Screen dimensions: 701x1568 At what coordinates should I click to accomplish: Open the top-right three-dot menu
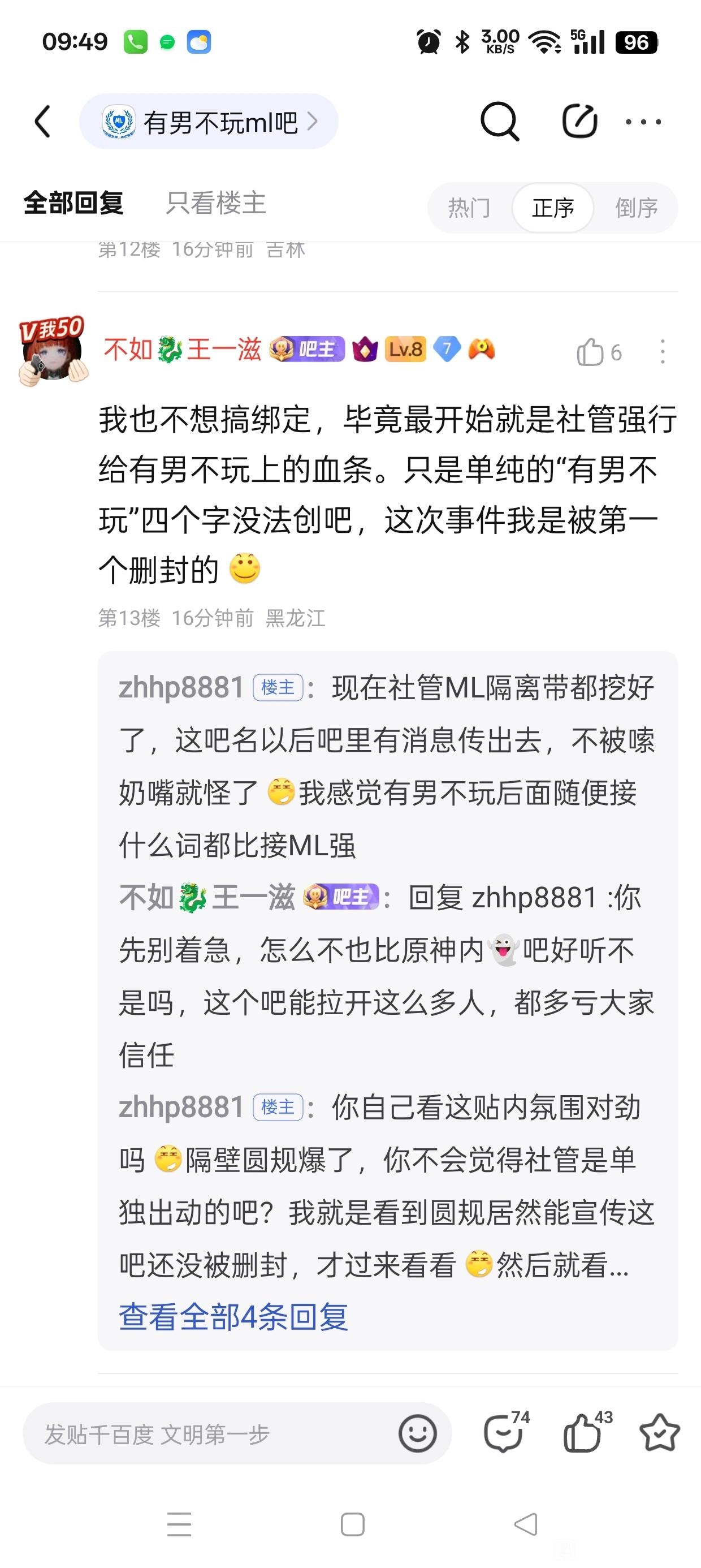pyautogui.click(x=643, y=122)
